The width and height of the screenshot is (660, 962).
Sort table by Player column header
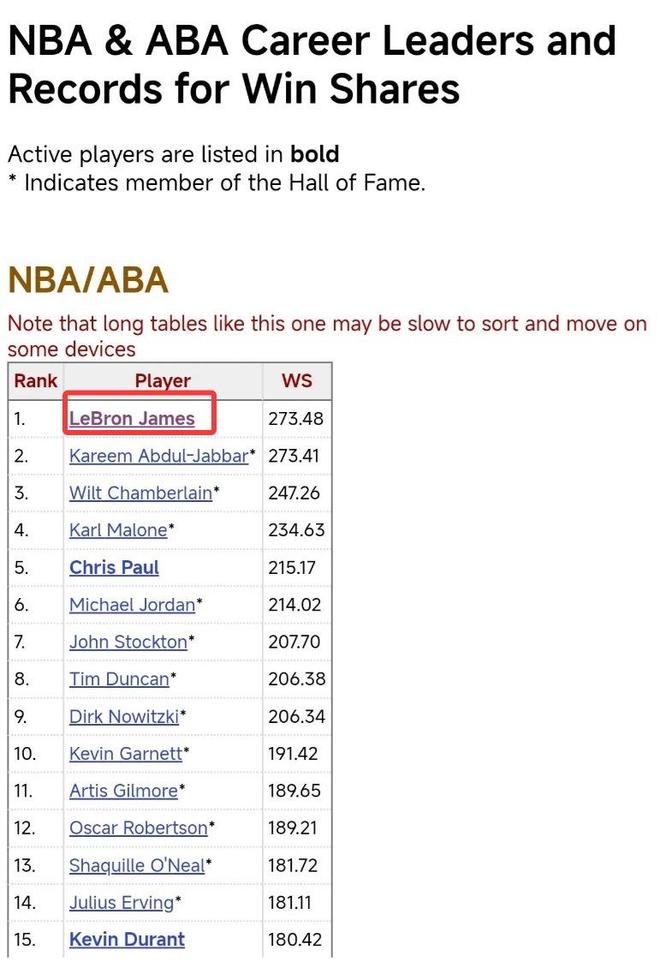coord(163,381)
